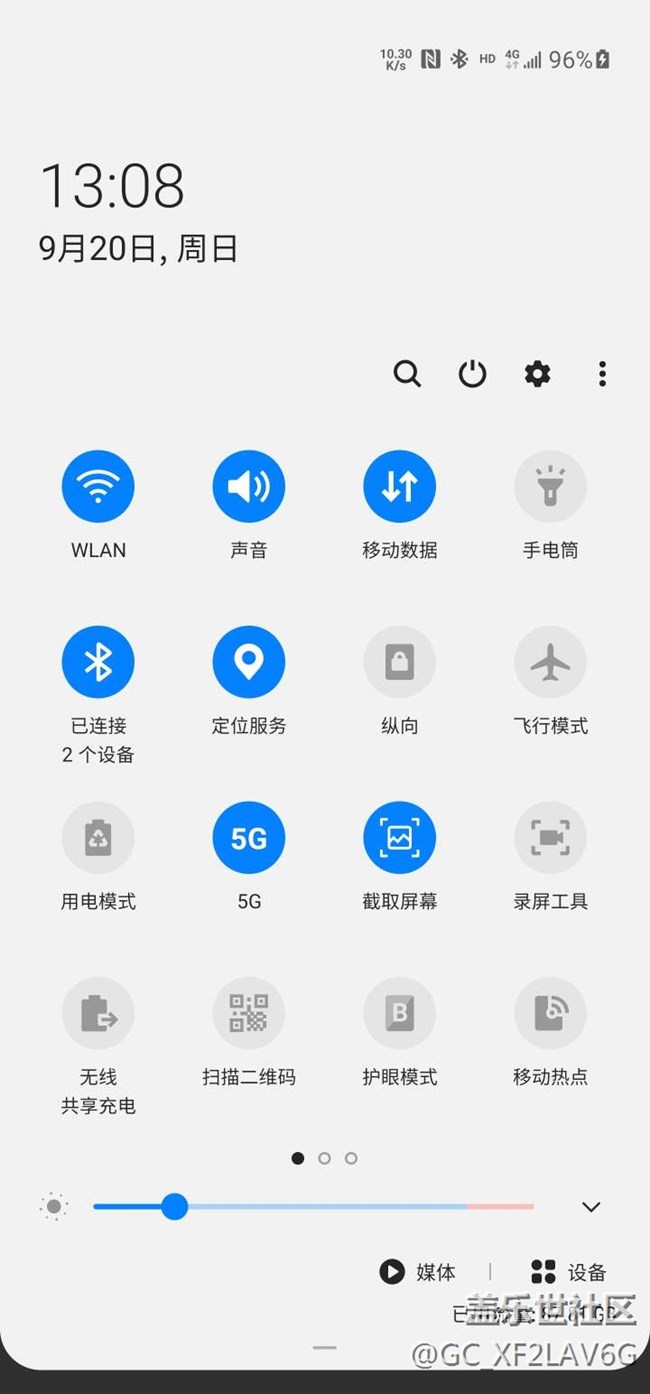The width and height of the screenshot is (650, 1394).
Task: Expand brightness options with the chevron
Action: click(x=591, y=1207)
